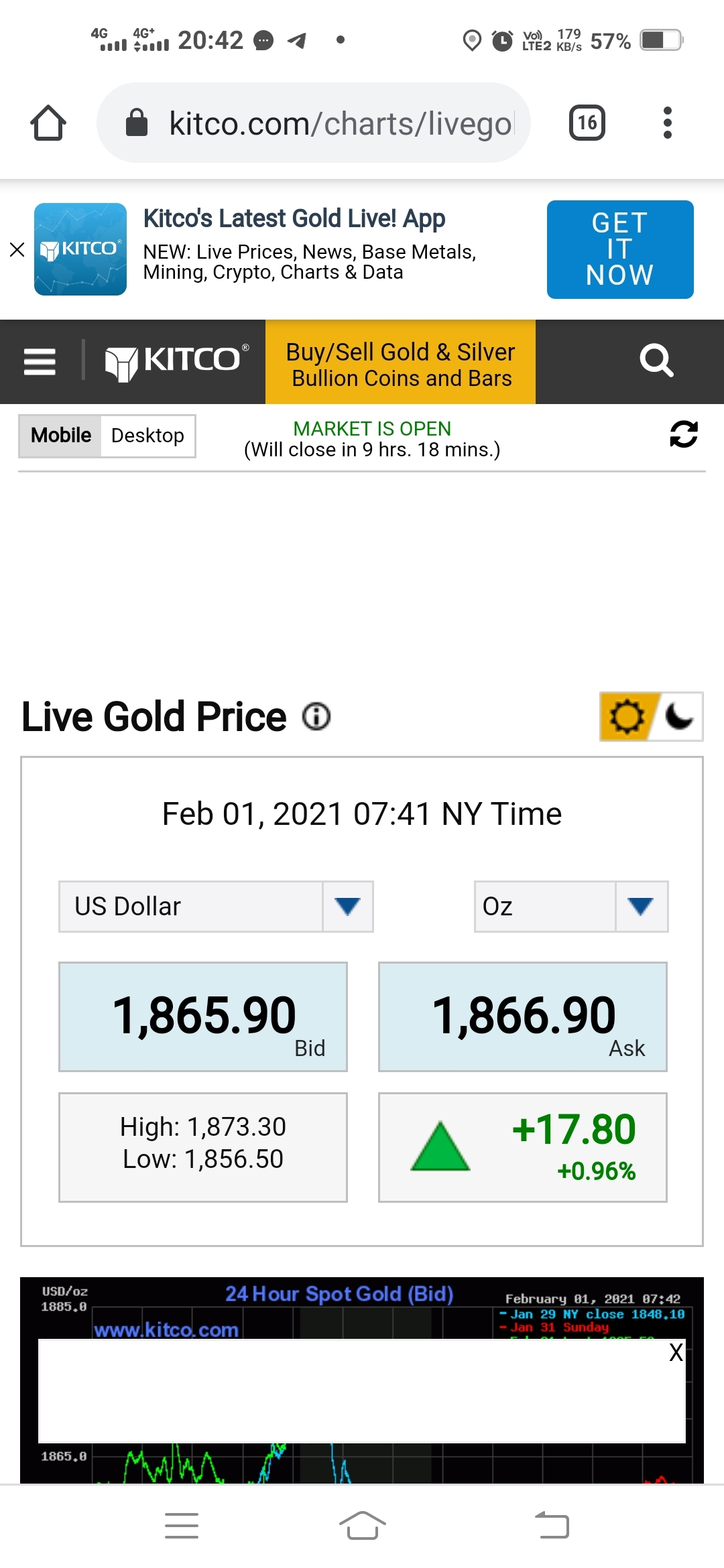Image resolution: width=724 pixels, height=1568 pixels.
Task: Open the browser home page
Action: (48, 123)
